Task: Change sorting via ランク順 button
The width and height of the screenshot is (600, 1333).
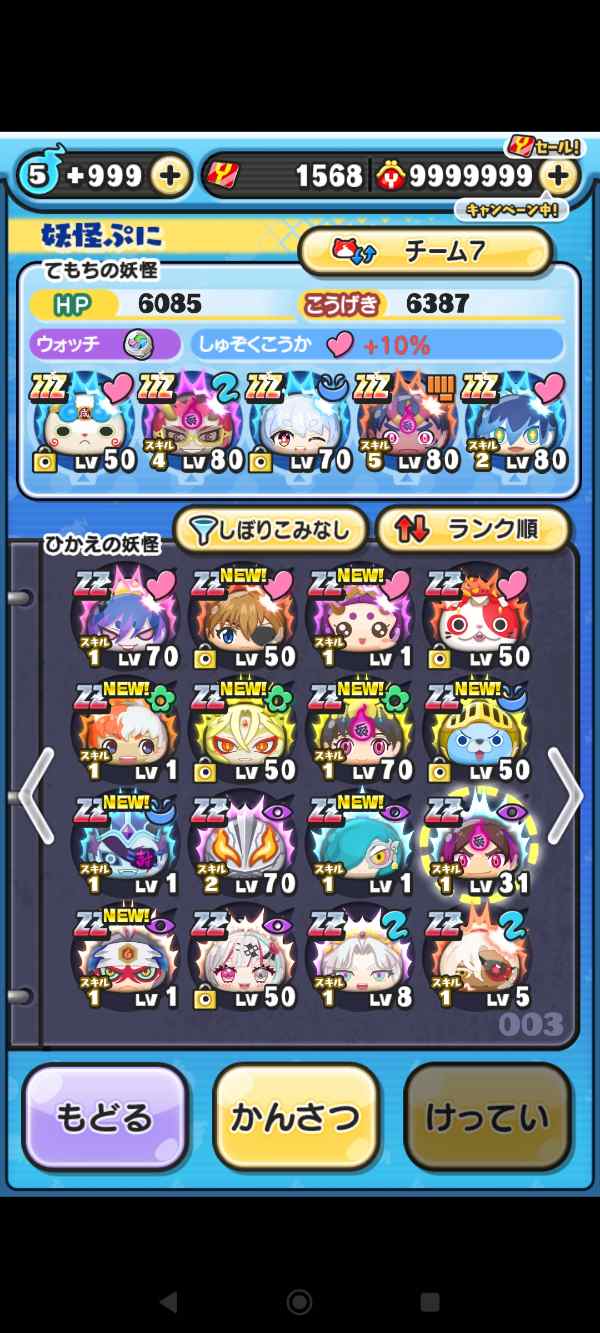Action: (x=472, y=530)
